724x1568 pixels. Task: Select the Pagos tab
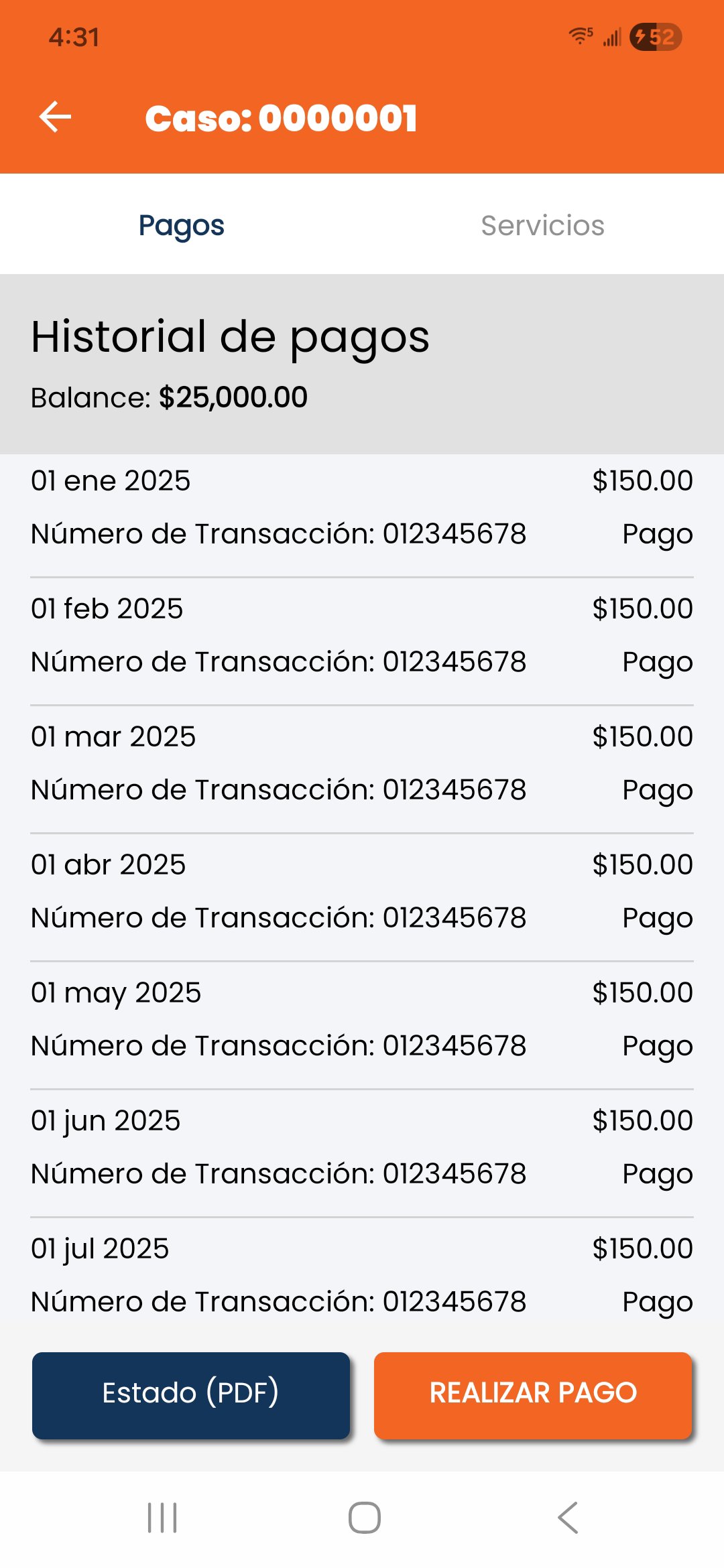pos(181,226)
